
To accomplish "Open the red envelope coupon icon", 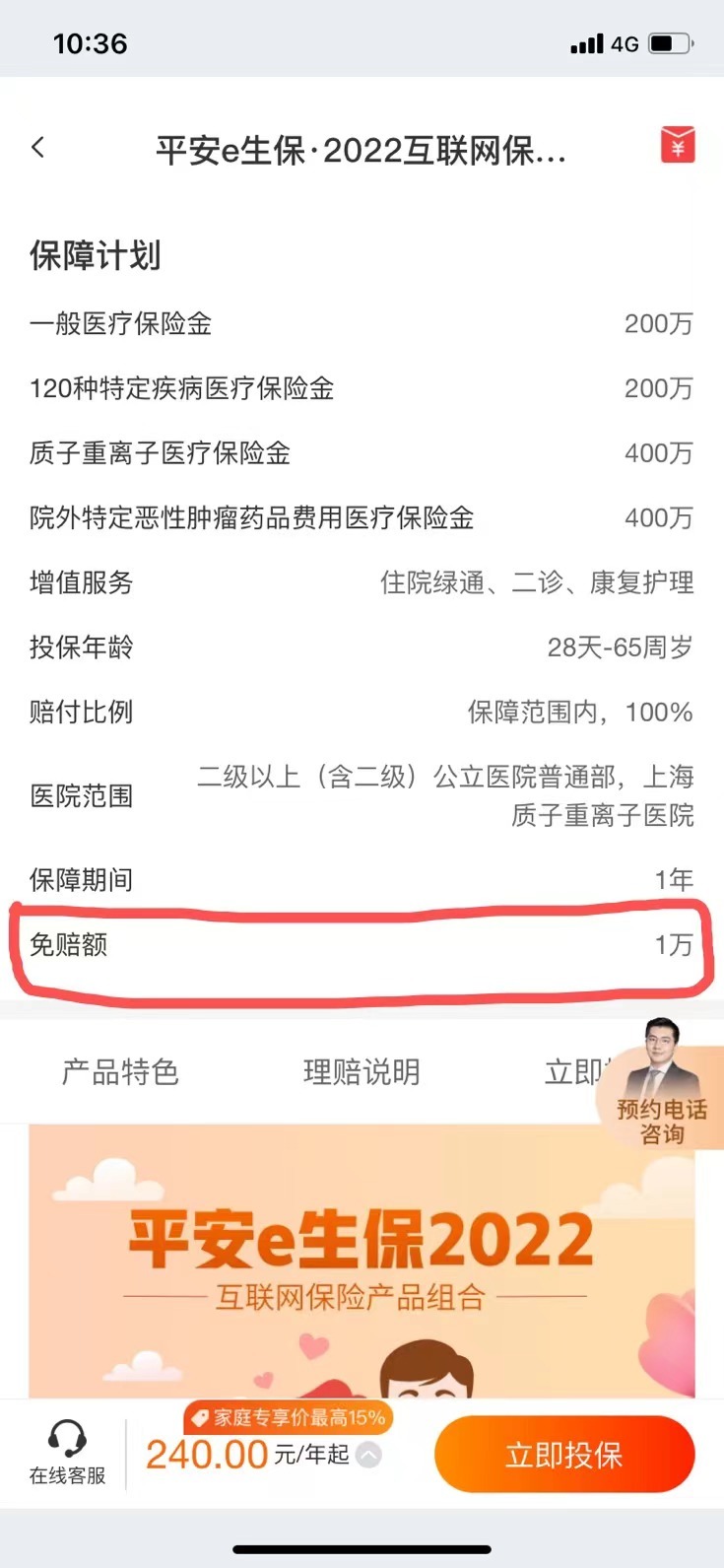I will tap(677, 146).
